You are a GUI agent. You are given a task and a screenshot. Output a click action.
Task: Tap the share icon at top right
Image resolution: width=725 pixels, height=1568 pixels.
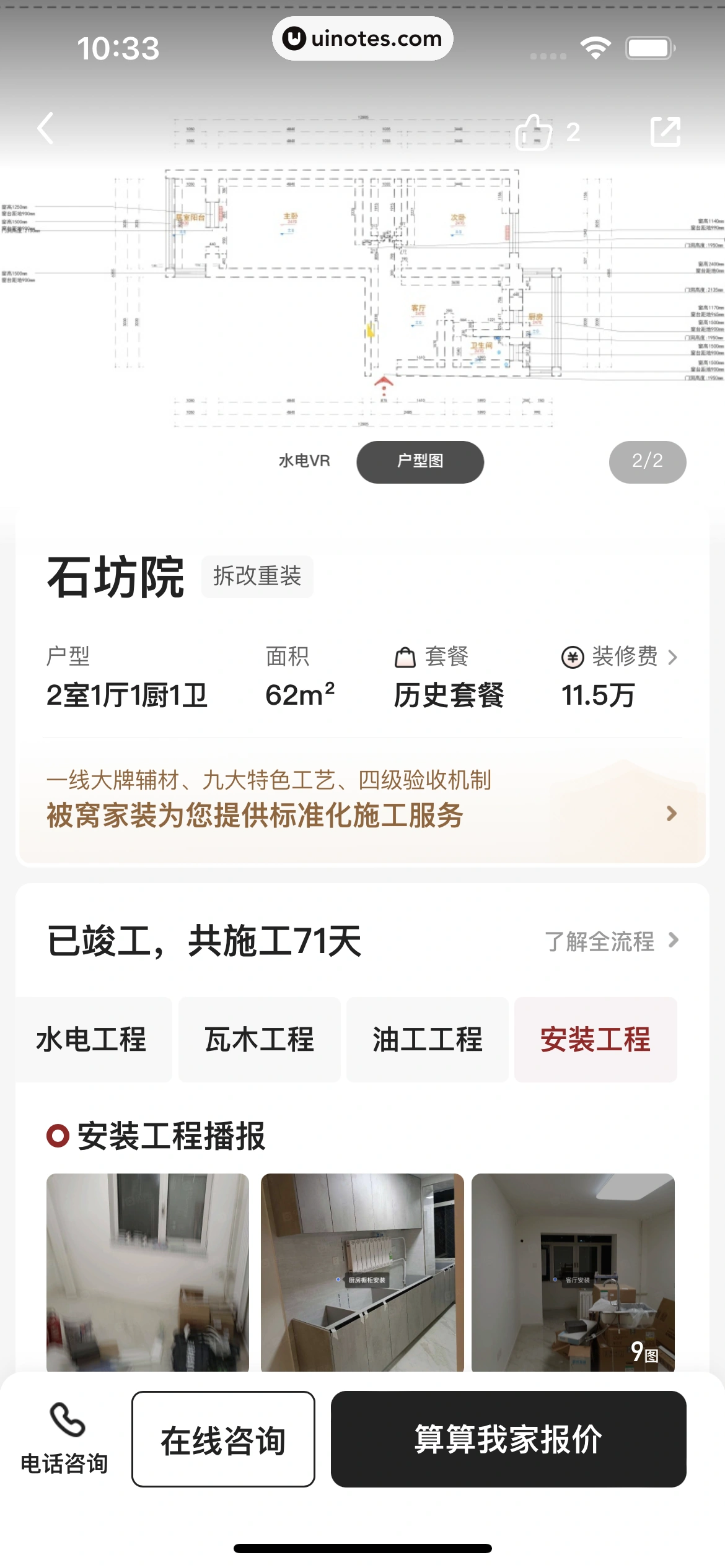tap(667, 129)
